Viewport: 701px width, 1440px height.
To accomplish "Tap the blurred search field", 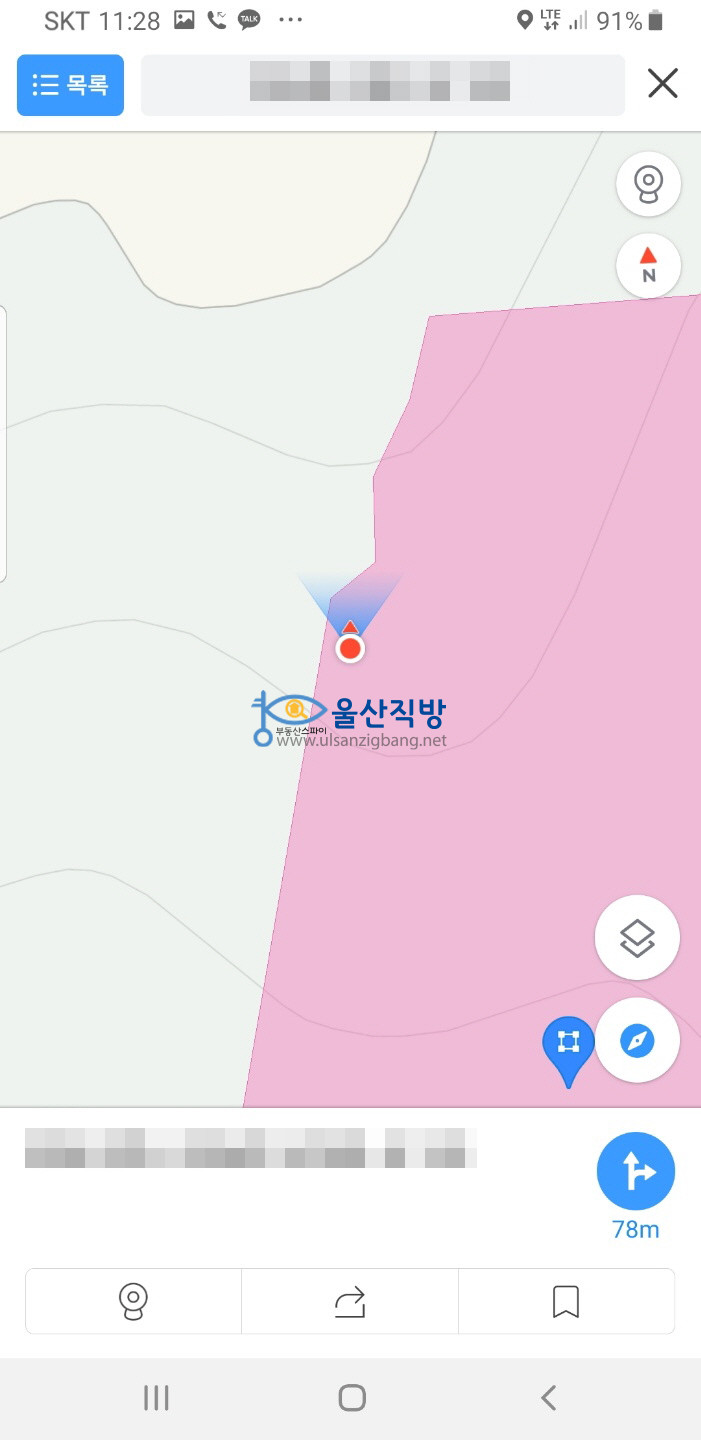I will (x=382, y=85).
